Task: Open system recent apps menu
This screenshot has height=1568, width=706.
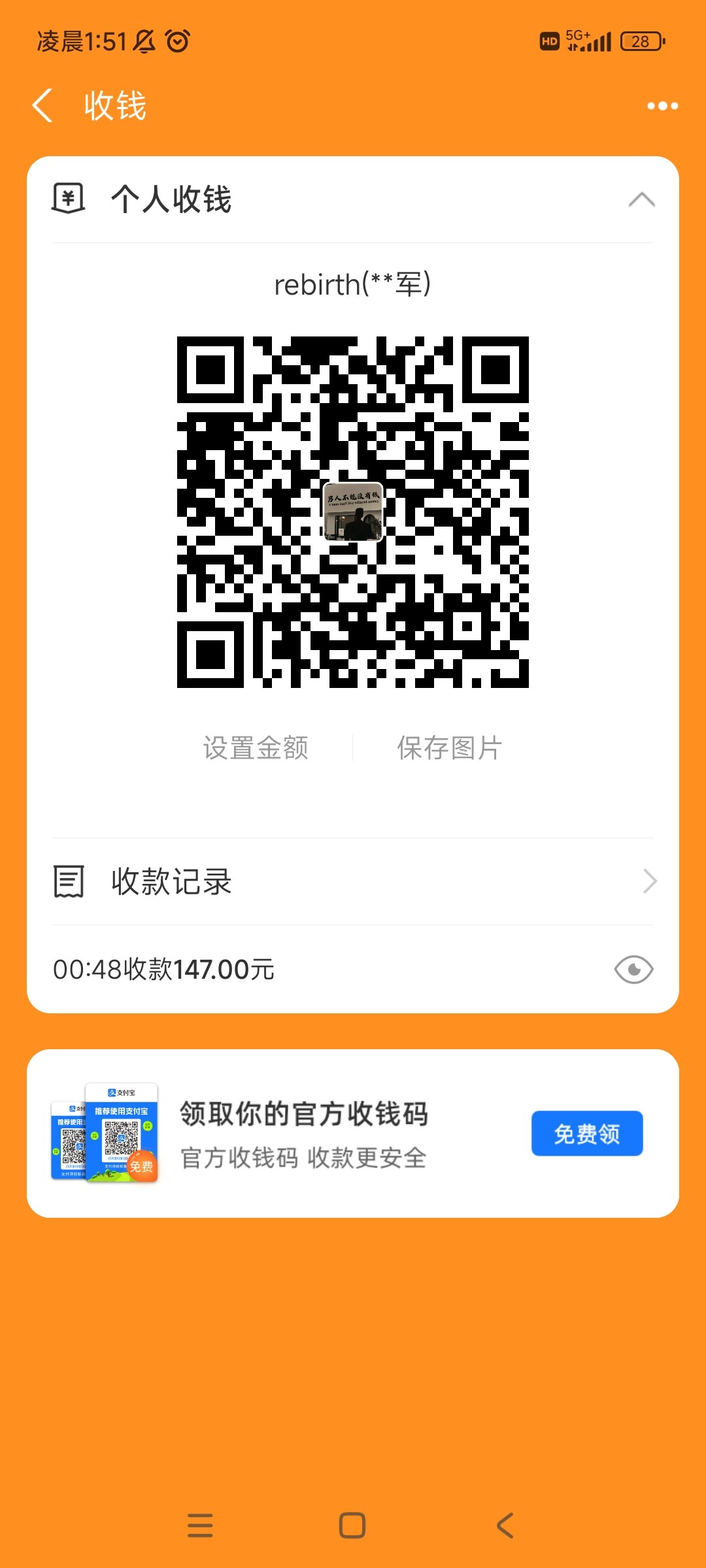Action: tap(200, 1526)
